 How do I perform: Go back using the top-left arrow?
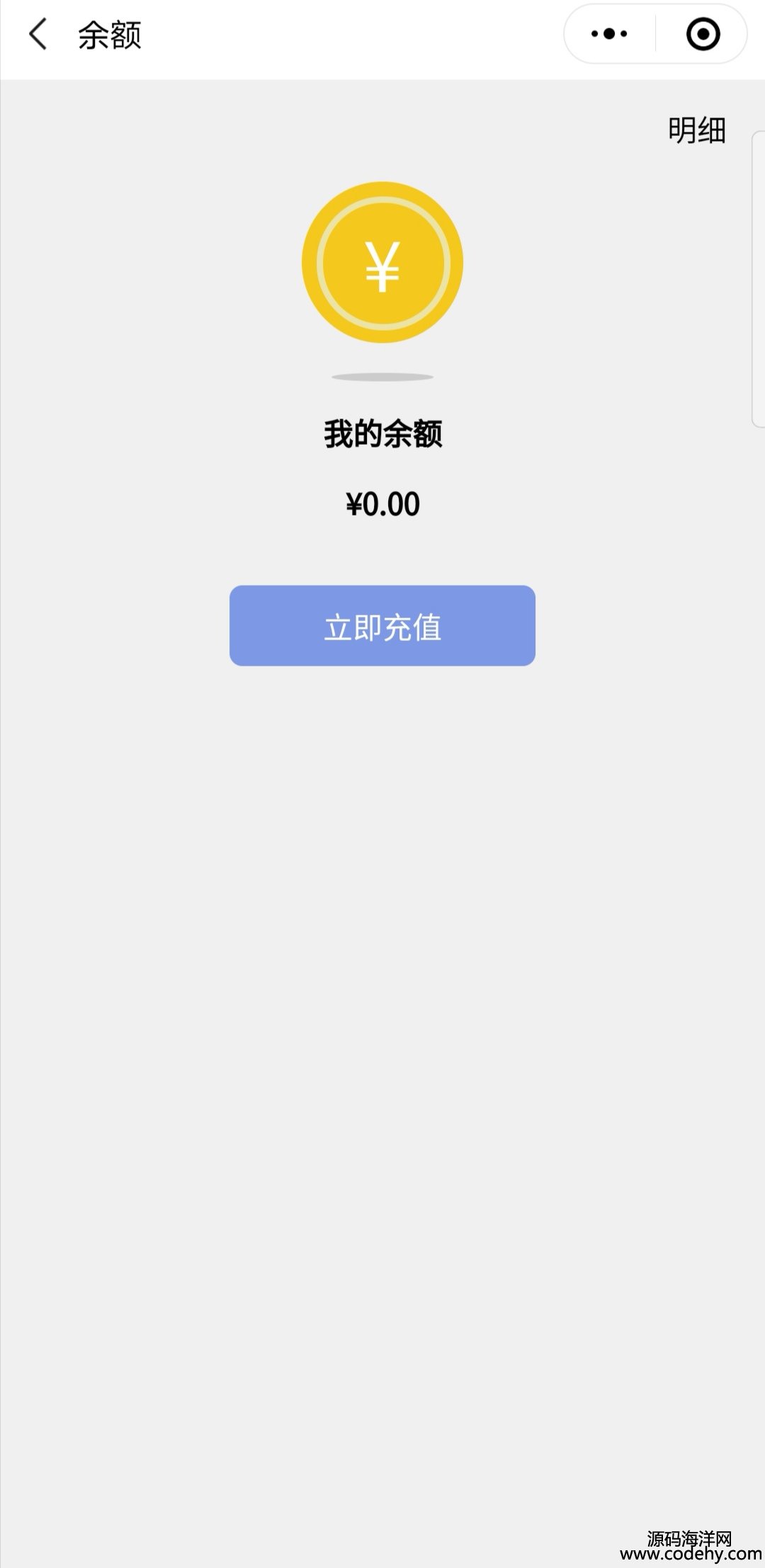(x=38, y=34)
